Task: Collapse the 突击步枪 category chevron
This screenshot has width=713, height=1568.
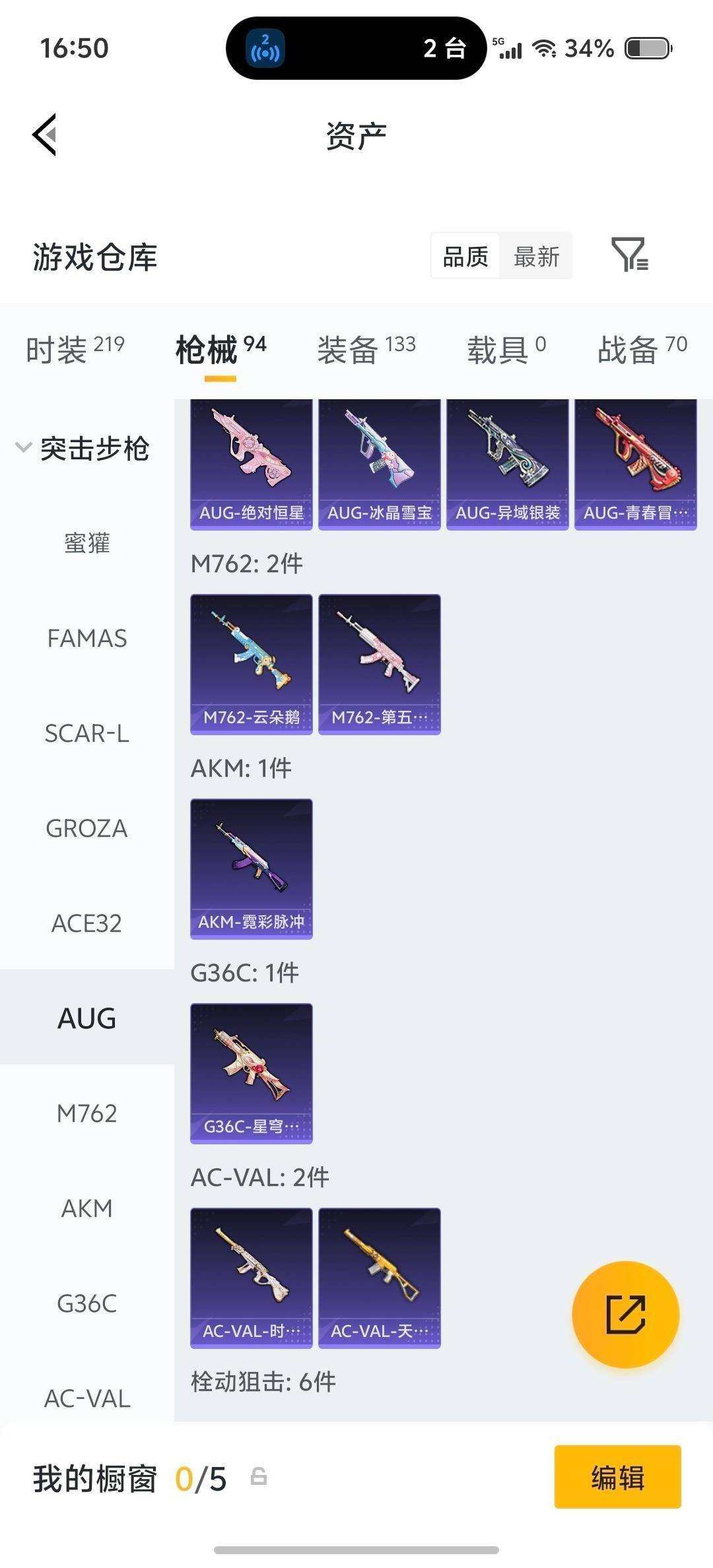Action: 23,446
